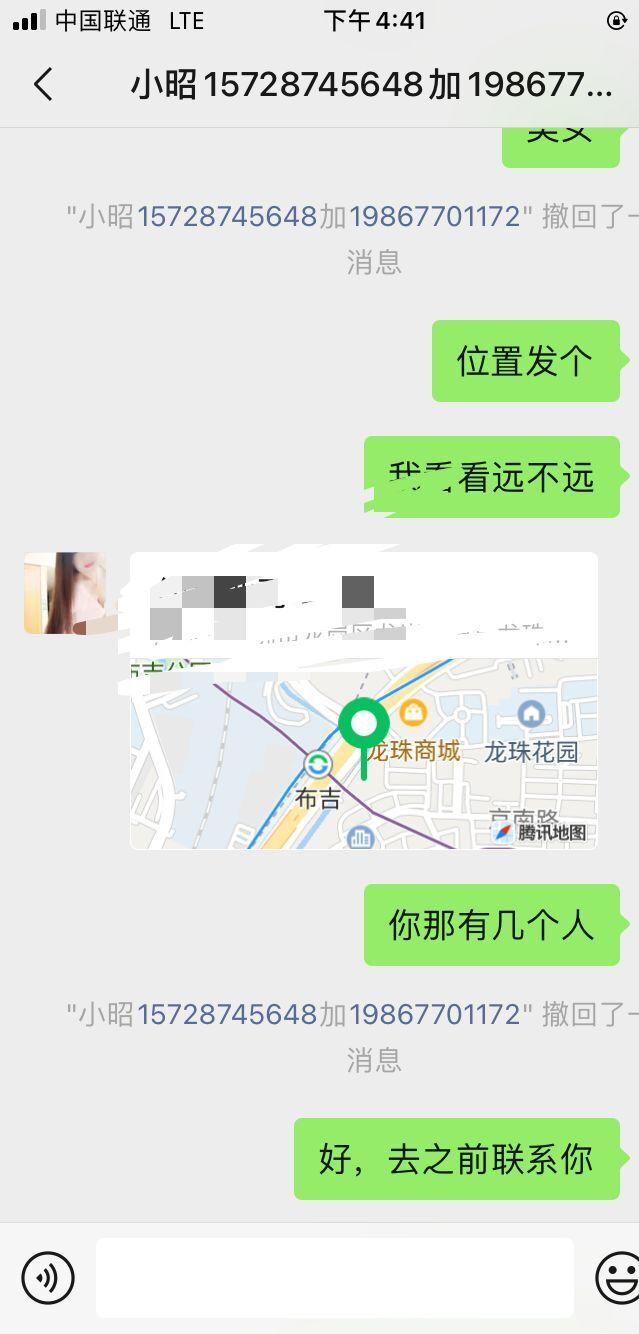
Task: Go back from this chat
Action: pos(43,84)
